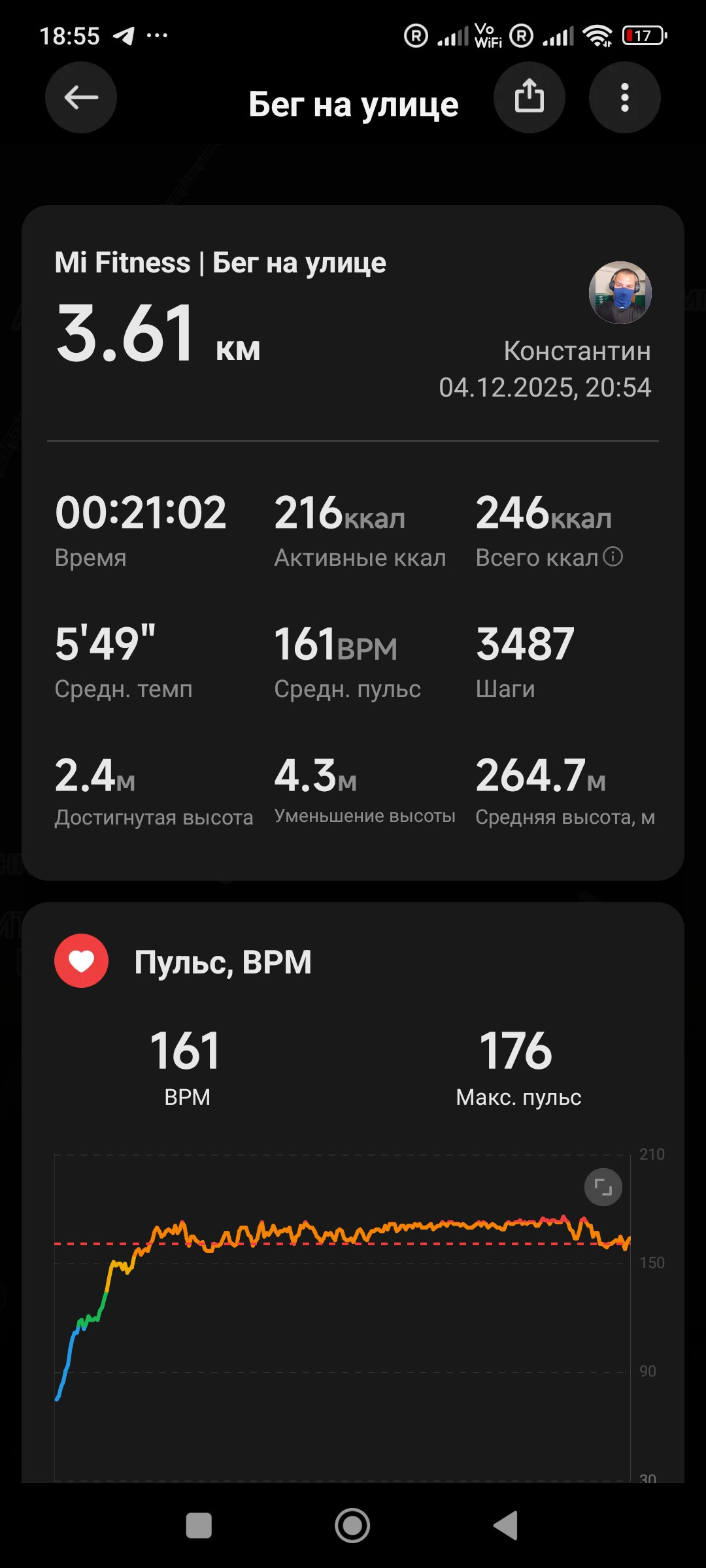Tap info icon next to Всего ккал
The width and height of the screenshot is (706, 1568).
[x=613, y=557]
